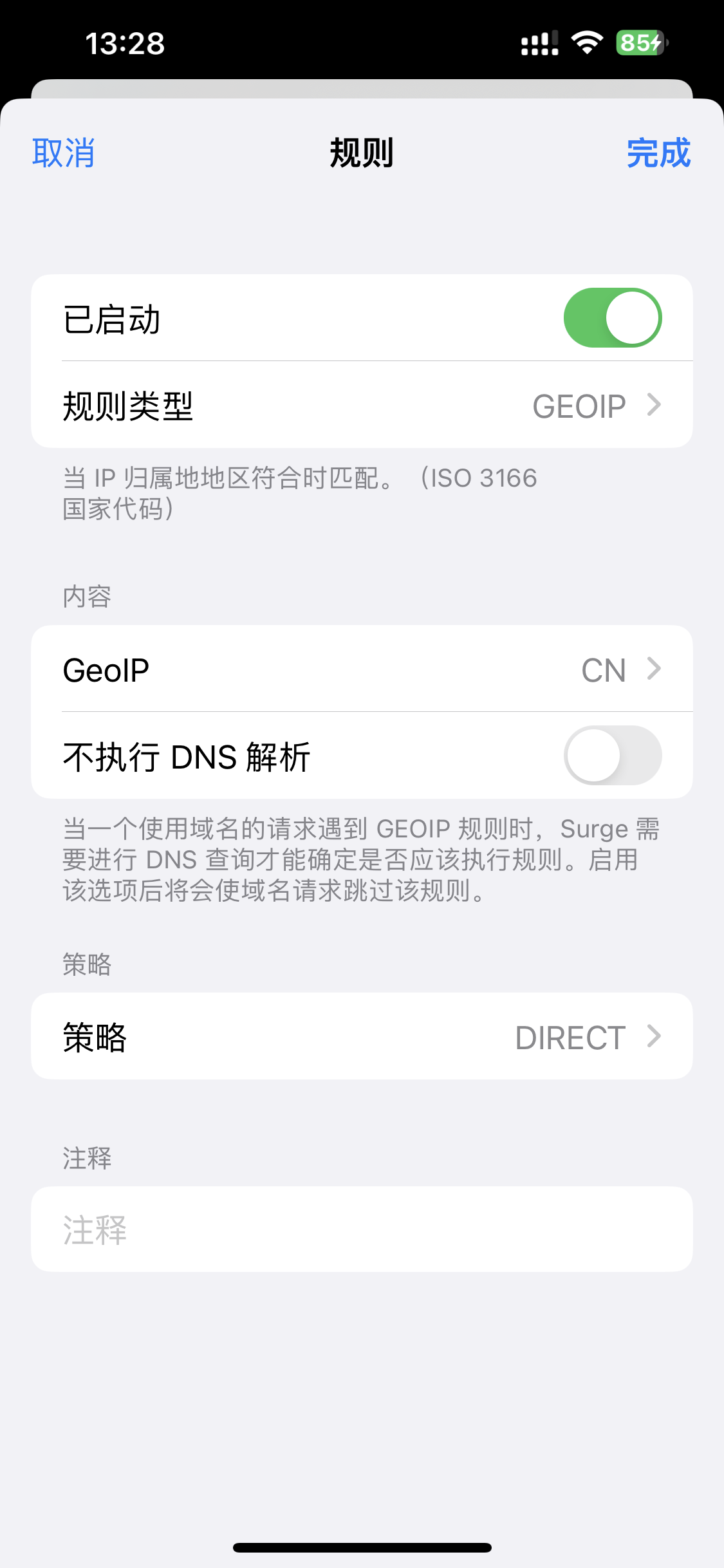Open the GeoIP row showing CN
Viewport: 724px width, 1568px height.
(362, 669)
